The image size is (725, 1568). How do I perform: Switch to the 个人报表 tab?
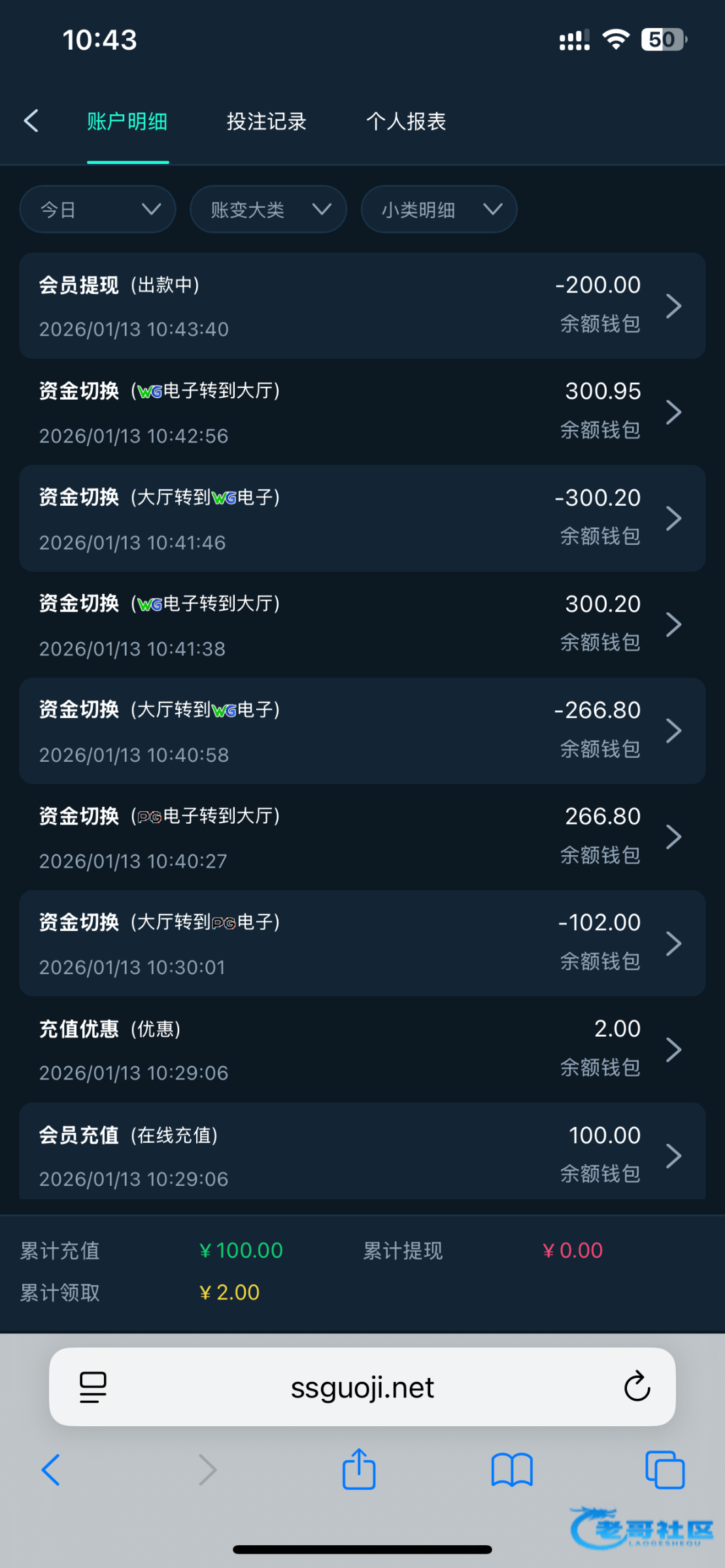405,122
